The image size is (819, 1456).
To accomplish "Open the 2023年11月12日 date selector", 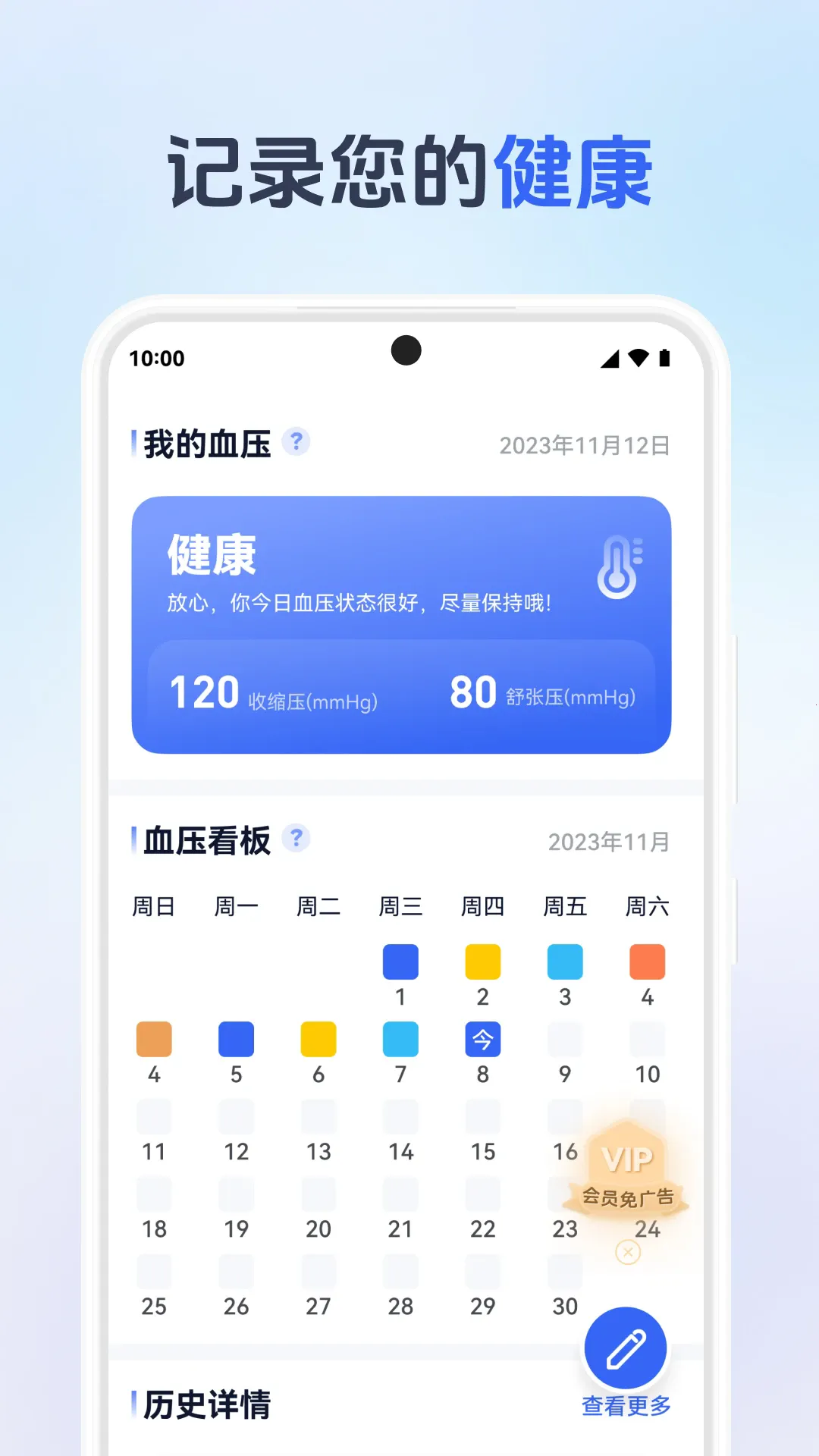I will point(585,447).
